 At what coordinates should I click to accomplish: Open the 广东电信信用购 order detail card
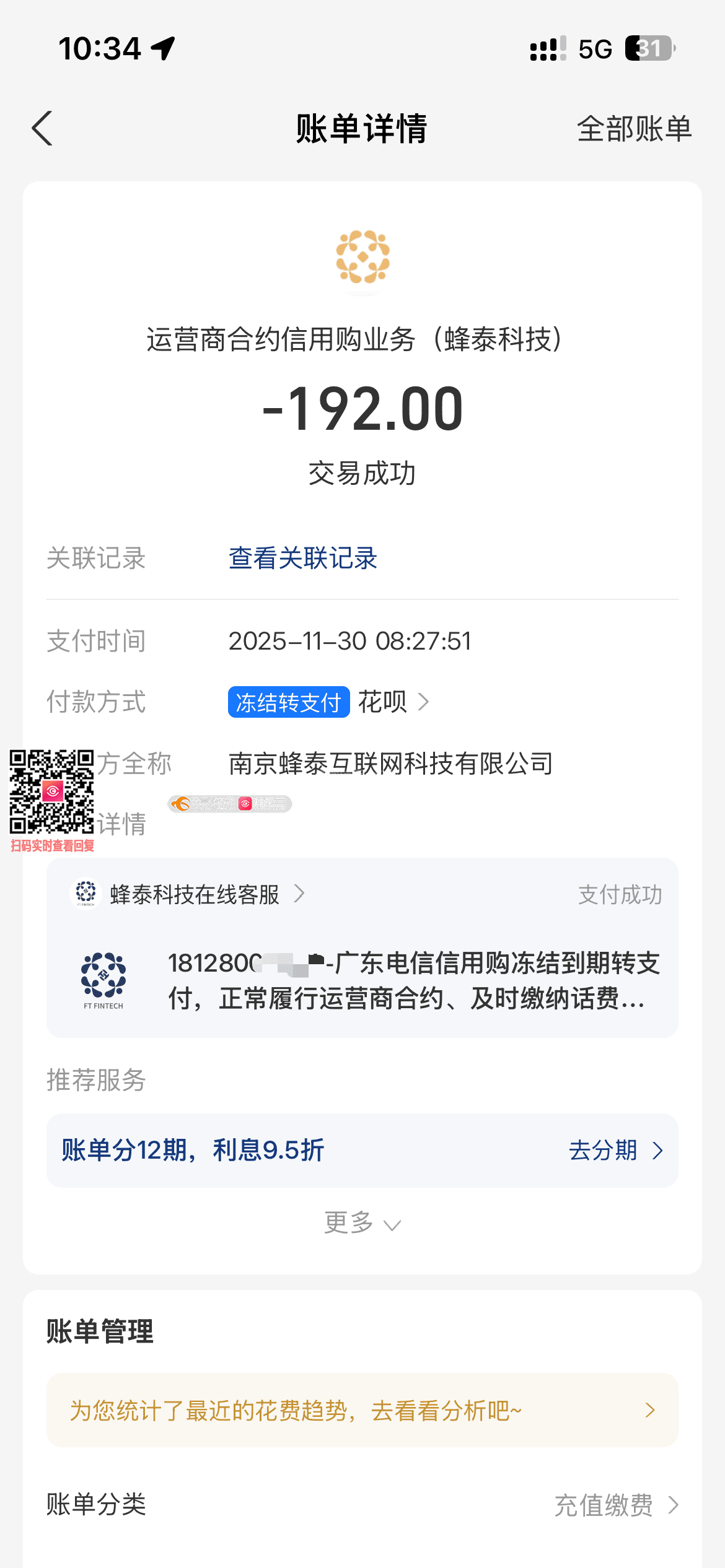click(x=413, y=981)
